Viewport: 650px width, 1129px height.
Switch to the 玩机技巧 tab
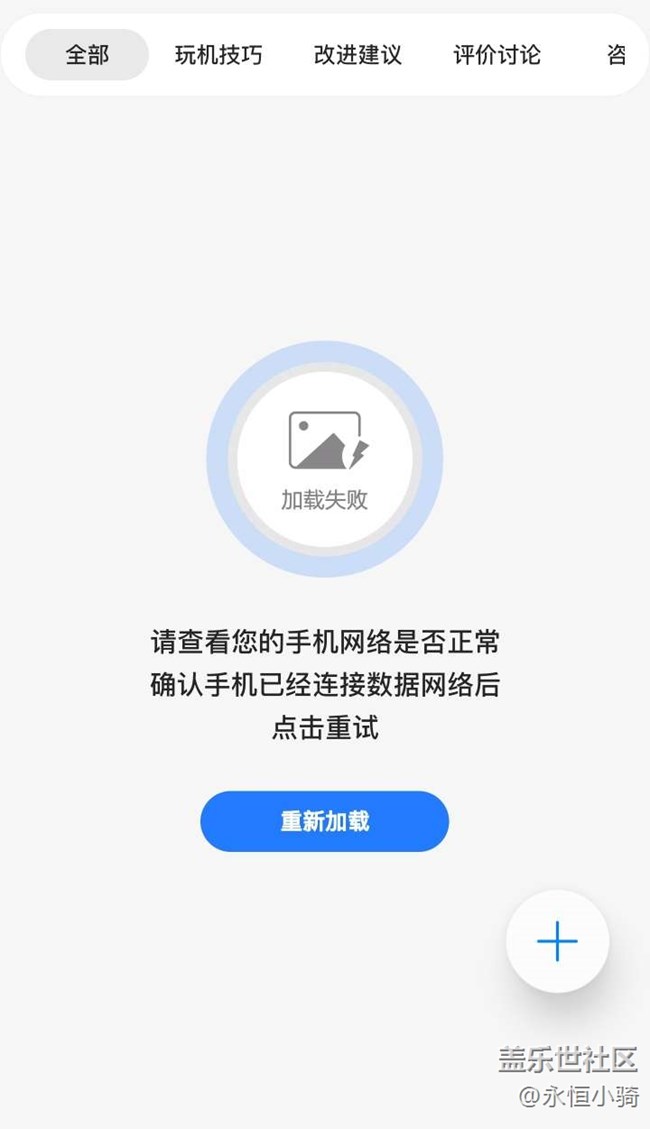218,55
